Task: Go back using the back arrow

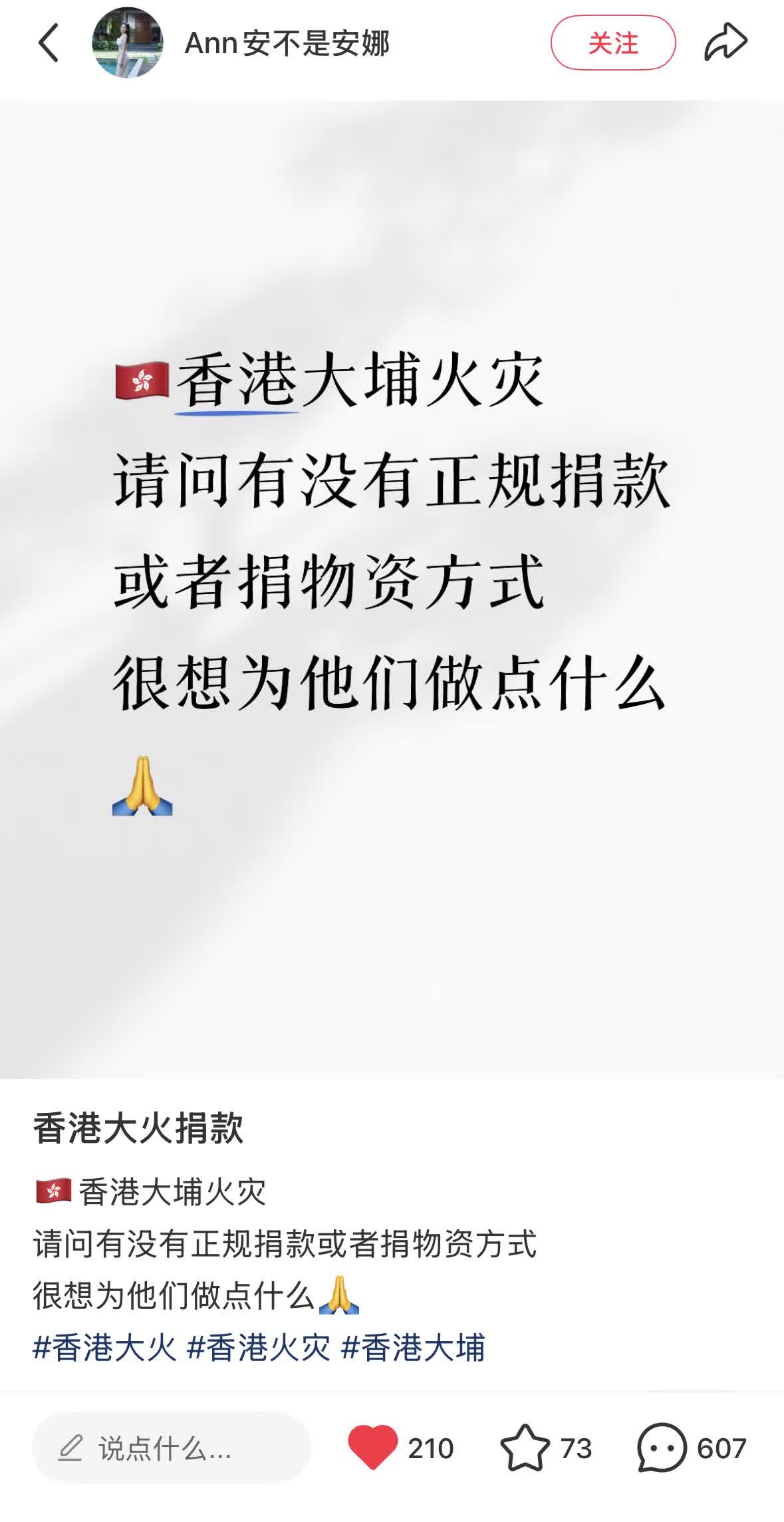Action: [48, 43]
